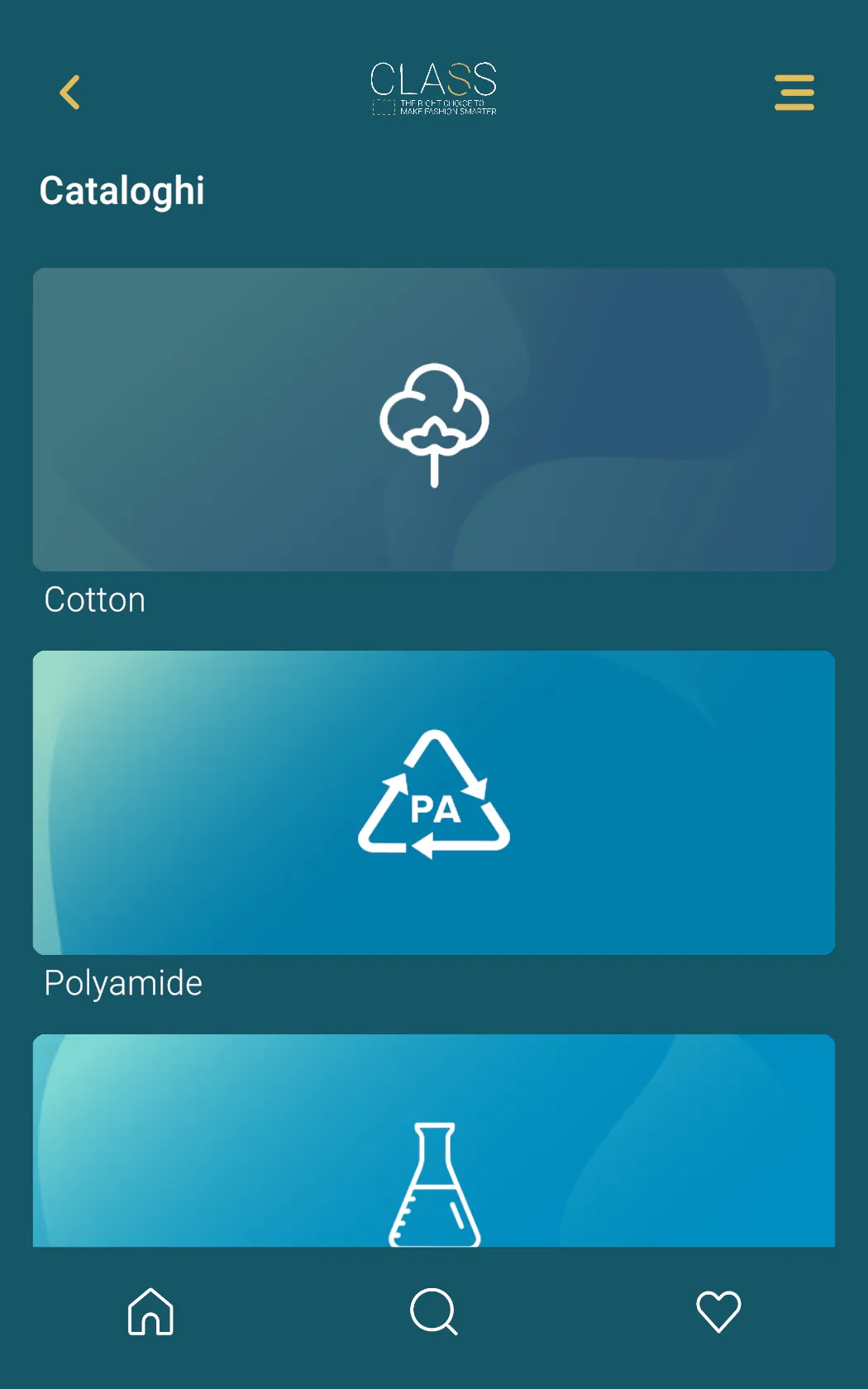The width and height of the screenshot is (868, 1389).
Task: Tap the Cotton label text
Action: (x=93, y=599)
